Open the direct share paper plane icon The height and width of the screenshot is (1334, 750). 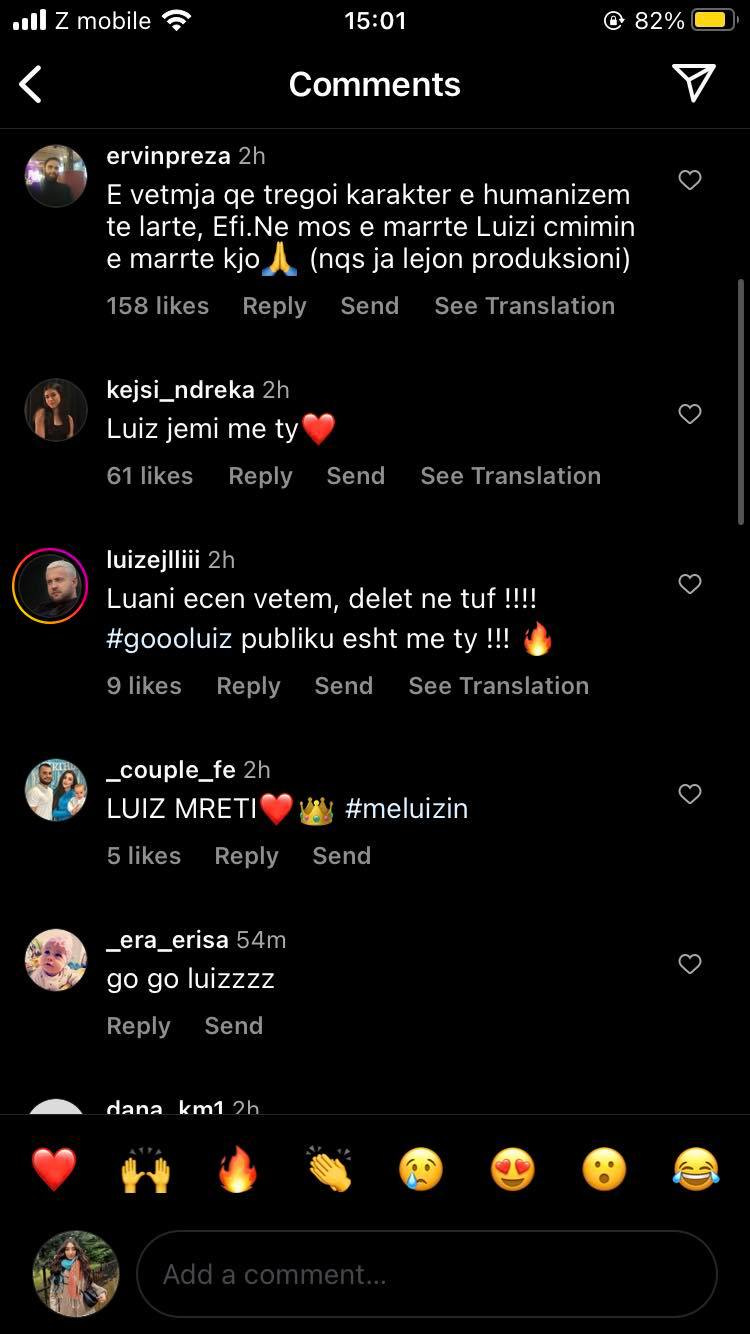[693, 84]
